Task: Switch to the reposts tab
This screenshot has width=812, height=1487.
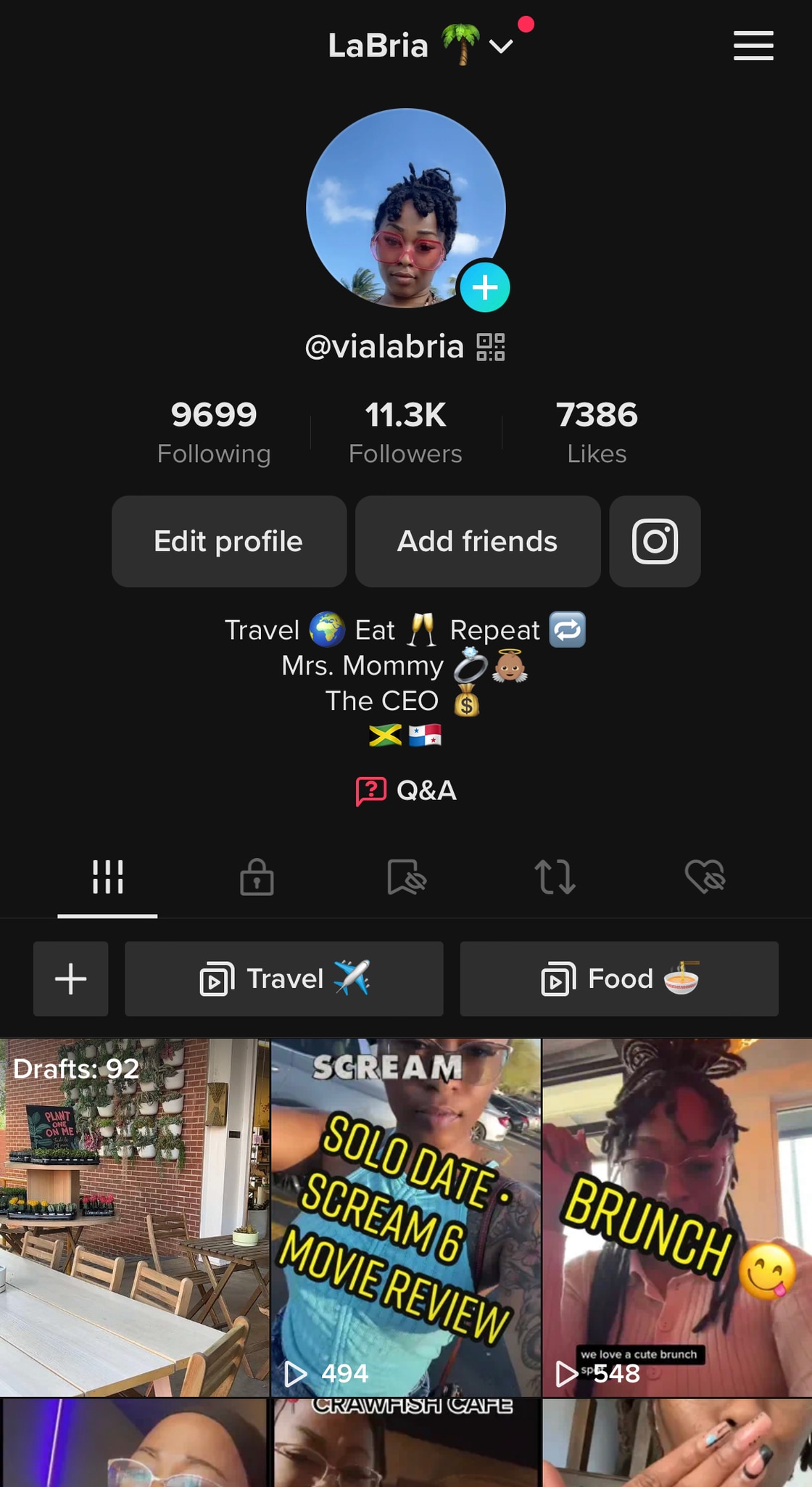Action: click(555, 877)
